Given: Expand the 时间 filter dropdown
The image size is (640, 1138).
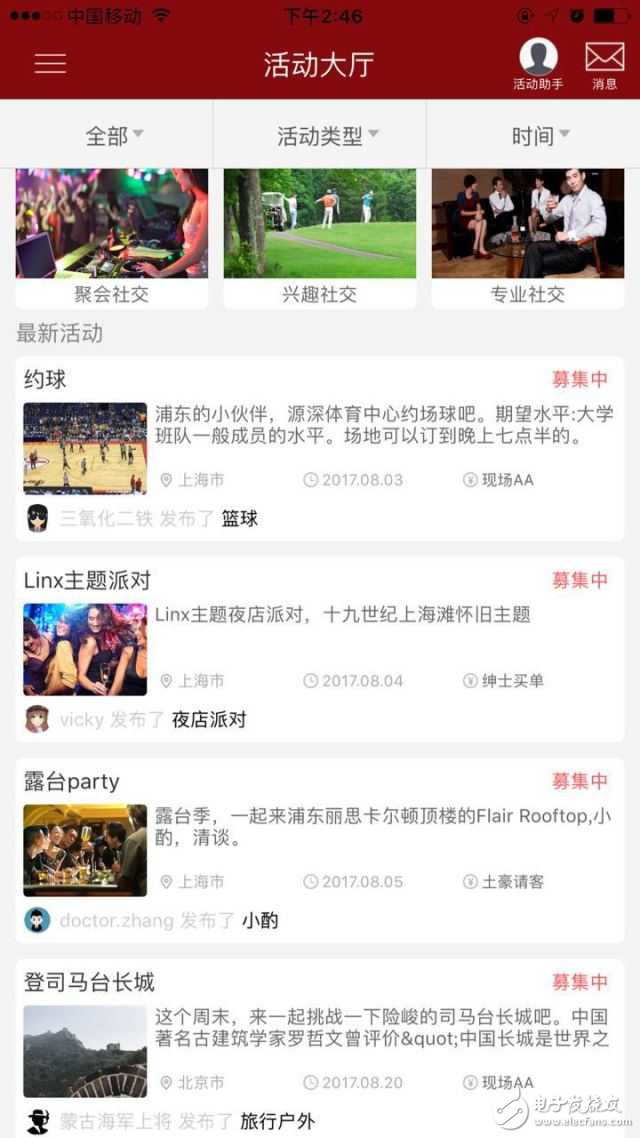Looking at the screenshot, I should [x=540, y=136].
